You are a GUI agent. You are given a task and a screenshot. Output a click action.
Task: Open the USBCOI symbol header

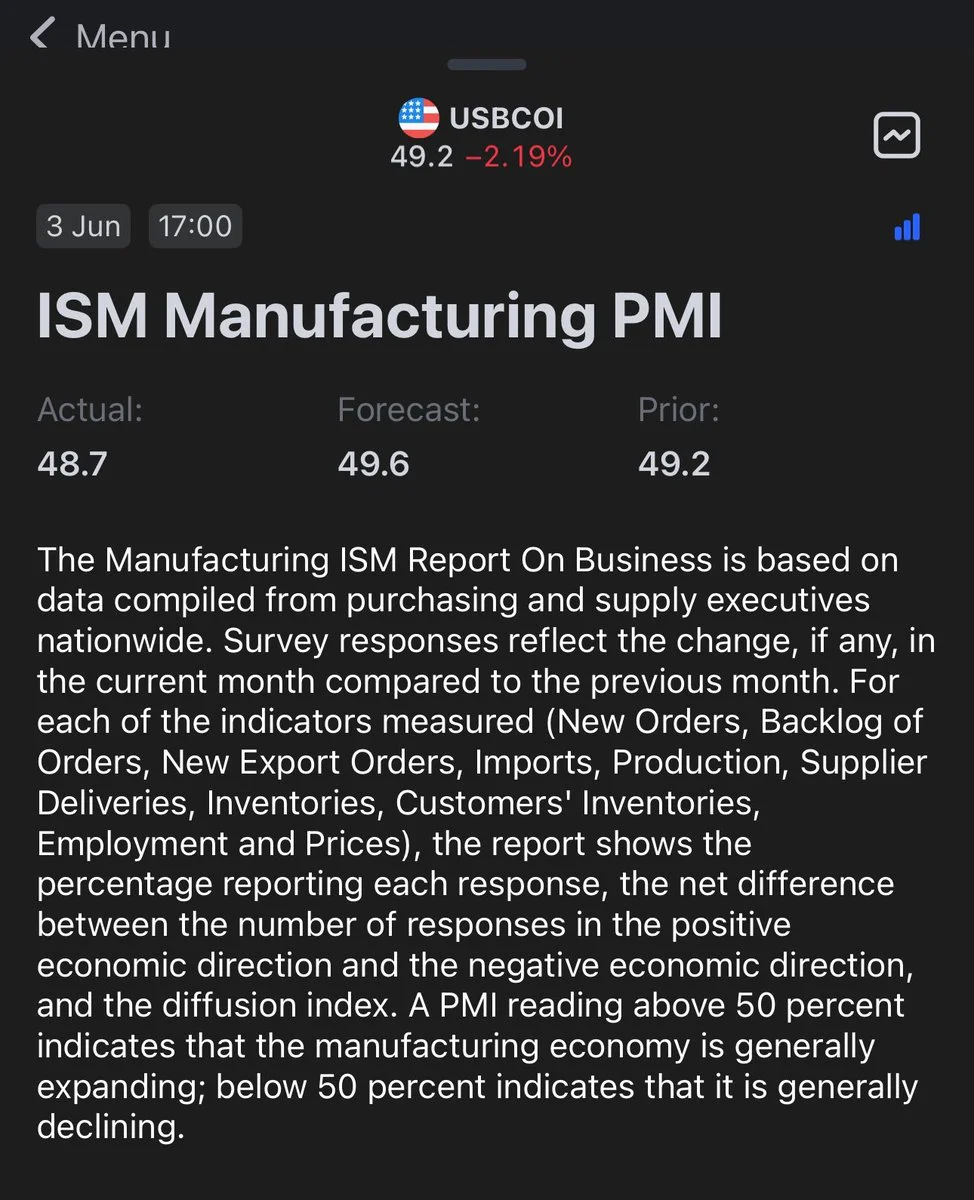[482, 119]
